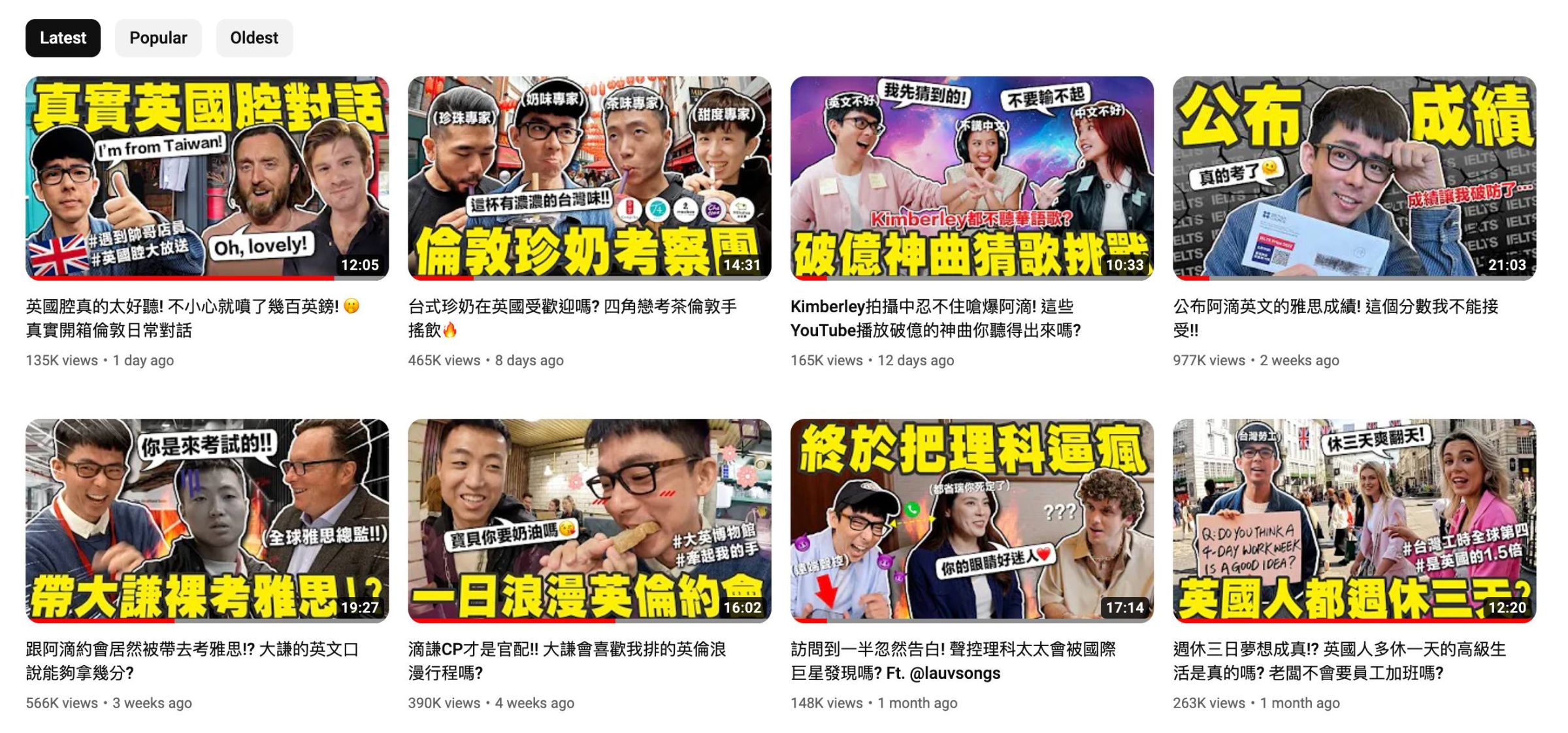The image size is (1568, 733).
Task: Open the 19:27 video about 大謙 taking IELTS
Action: pyautogui.click(x=207, y=520)
